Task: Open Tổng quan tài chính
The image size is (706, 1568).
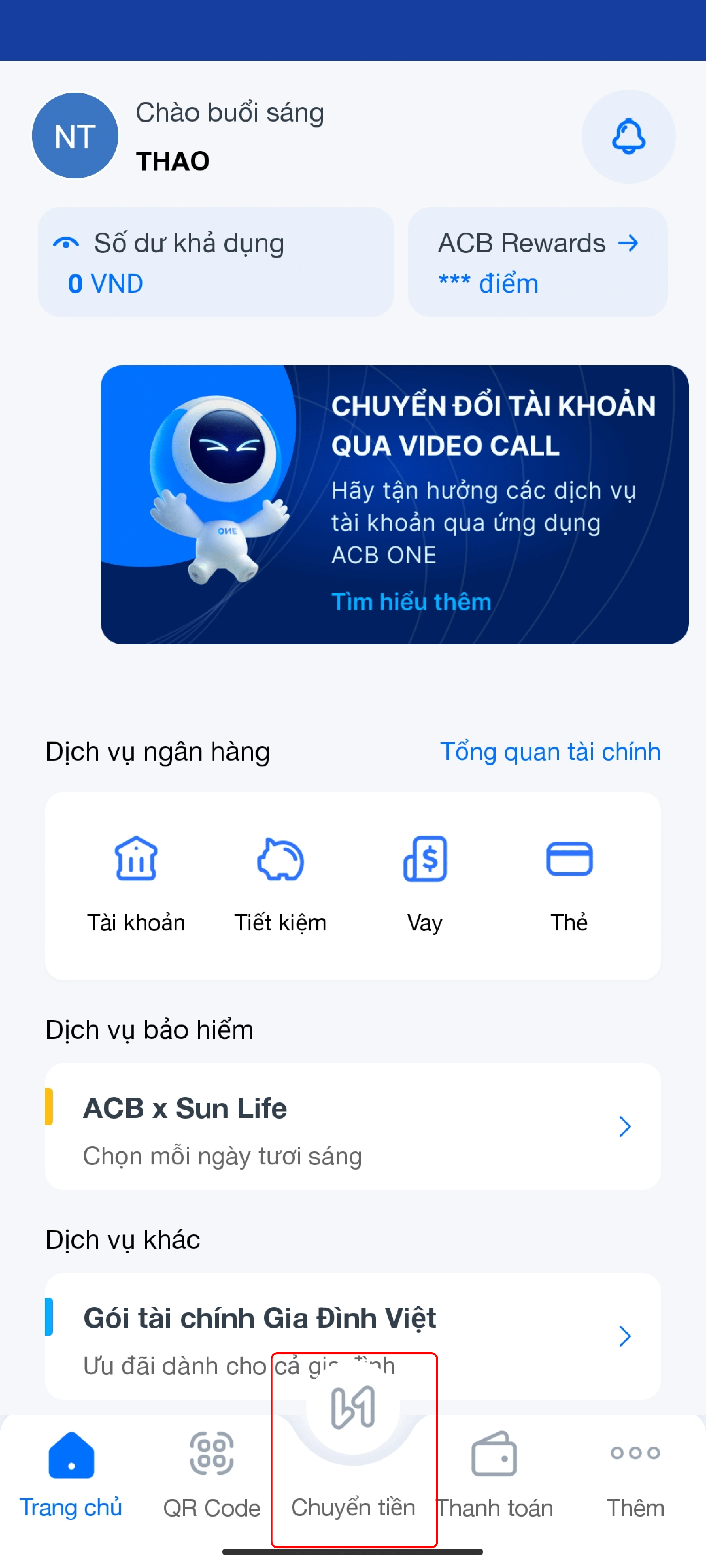Action: (550, 752)
